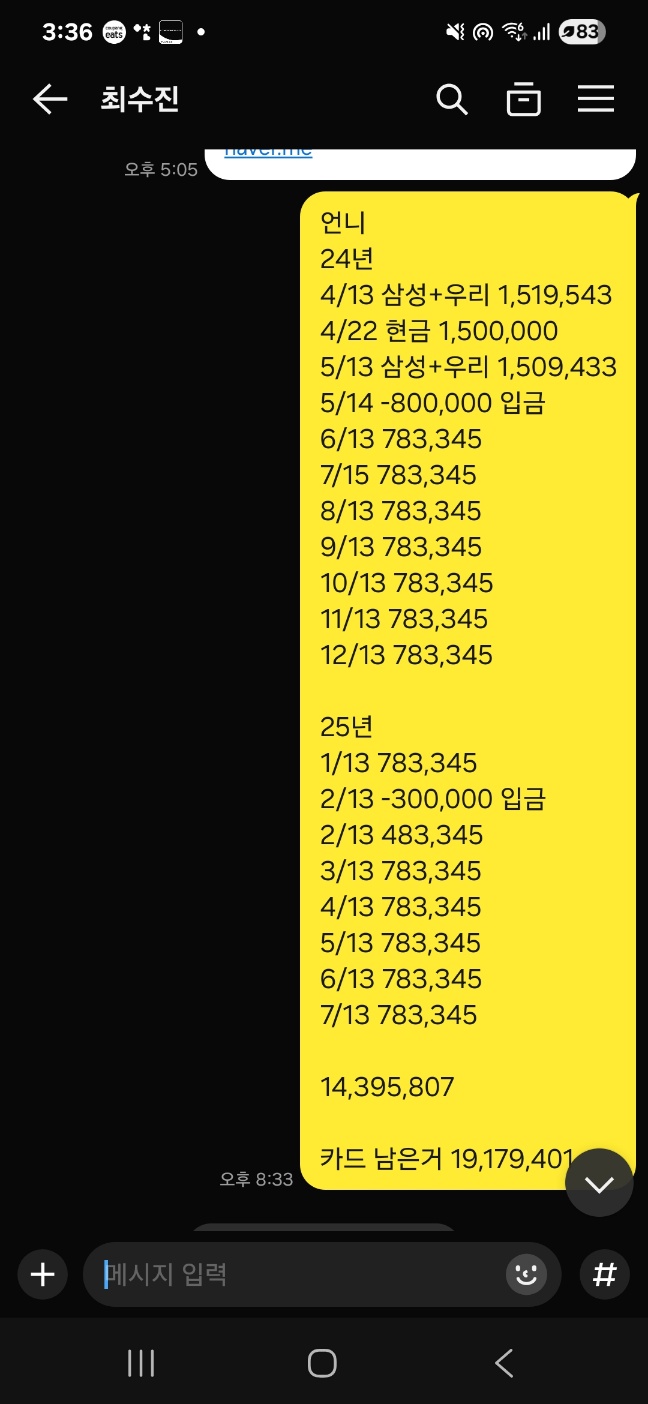Image resolution: width=648 pixels, height=1404 pixels.
Task: Open the chat drawer icon
Action: pyautogui.click(x=524, y=100)
